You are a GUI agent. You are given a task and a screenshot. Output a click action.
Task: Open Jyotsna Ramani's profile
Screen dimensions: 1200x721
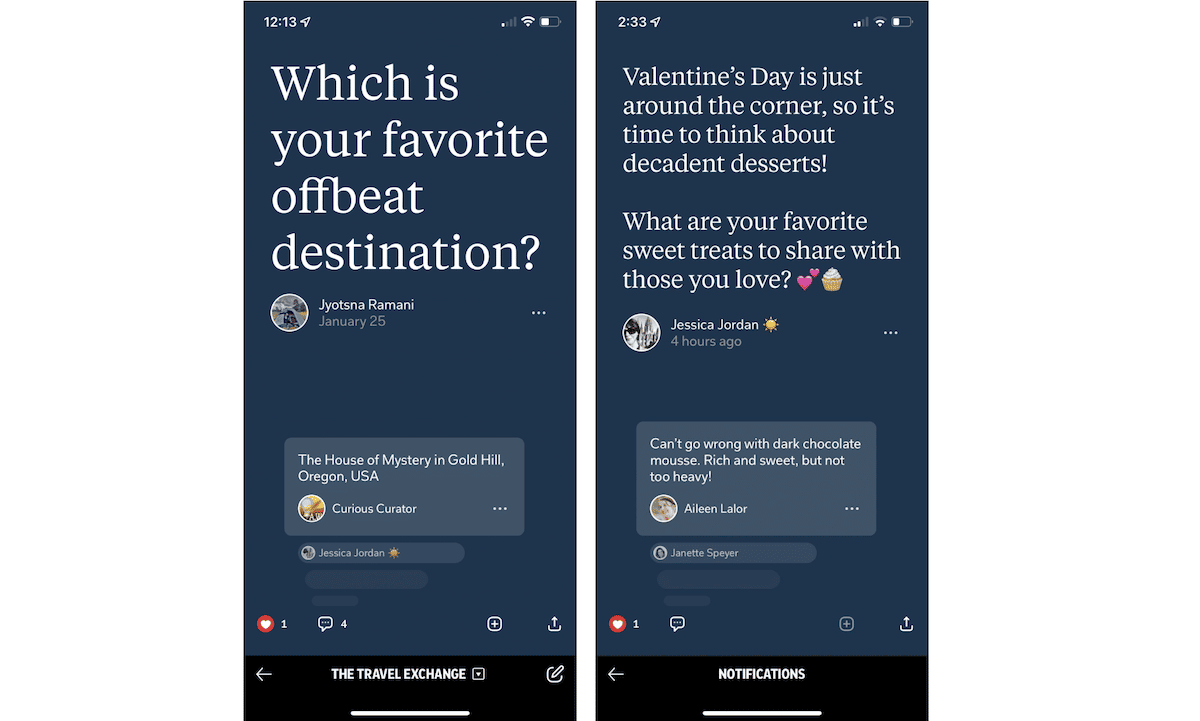click(289, 312)
